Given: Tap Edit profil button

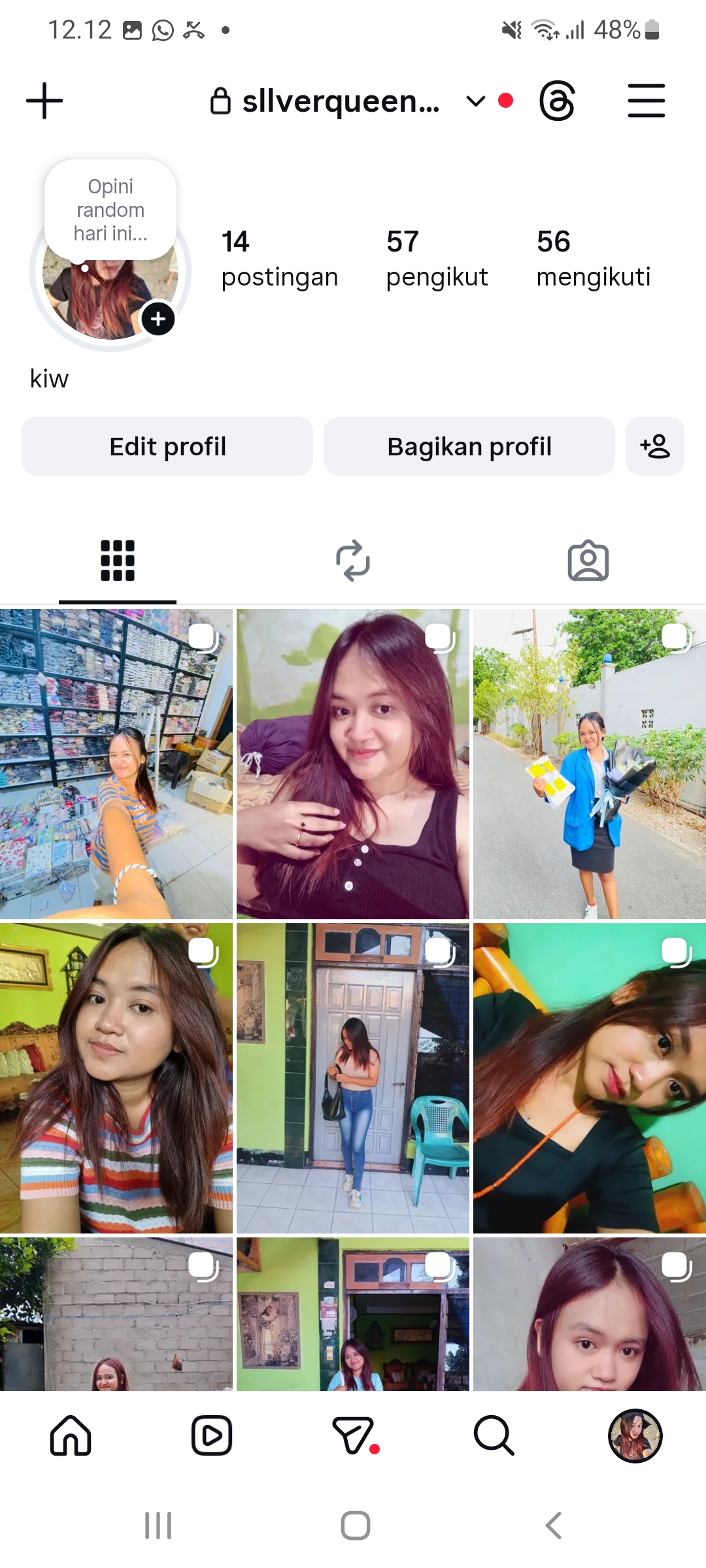Looking at the screenshot, I should tap(167, 447).
